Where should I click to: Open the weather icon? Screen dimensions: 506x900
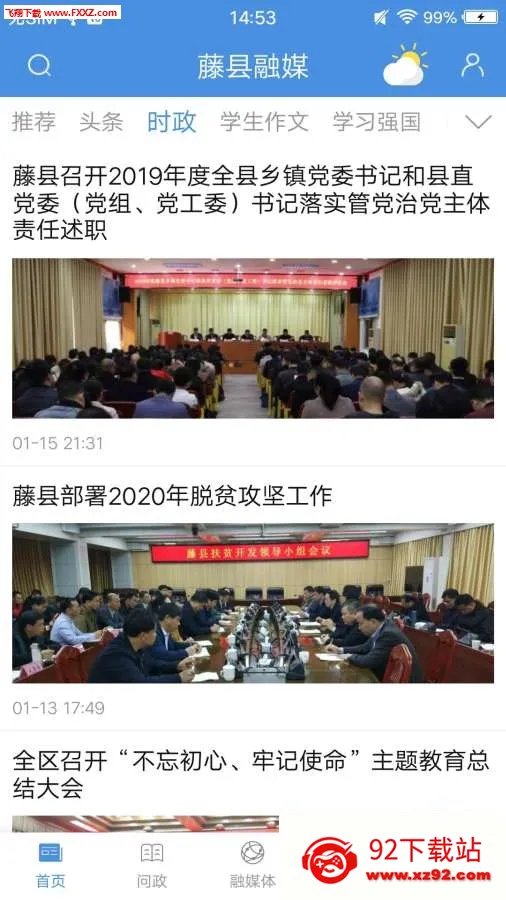406,65
